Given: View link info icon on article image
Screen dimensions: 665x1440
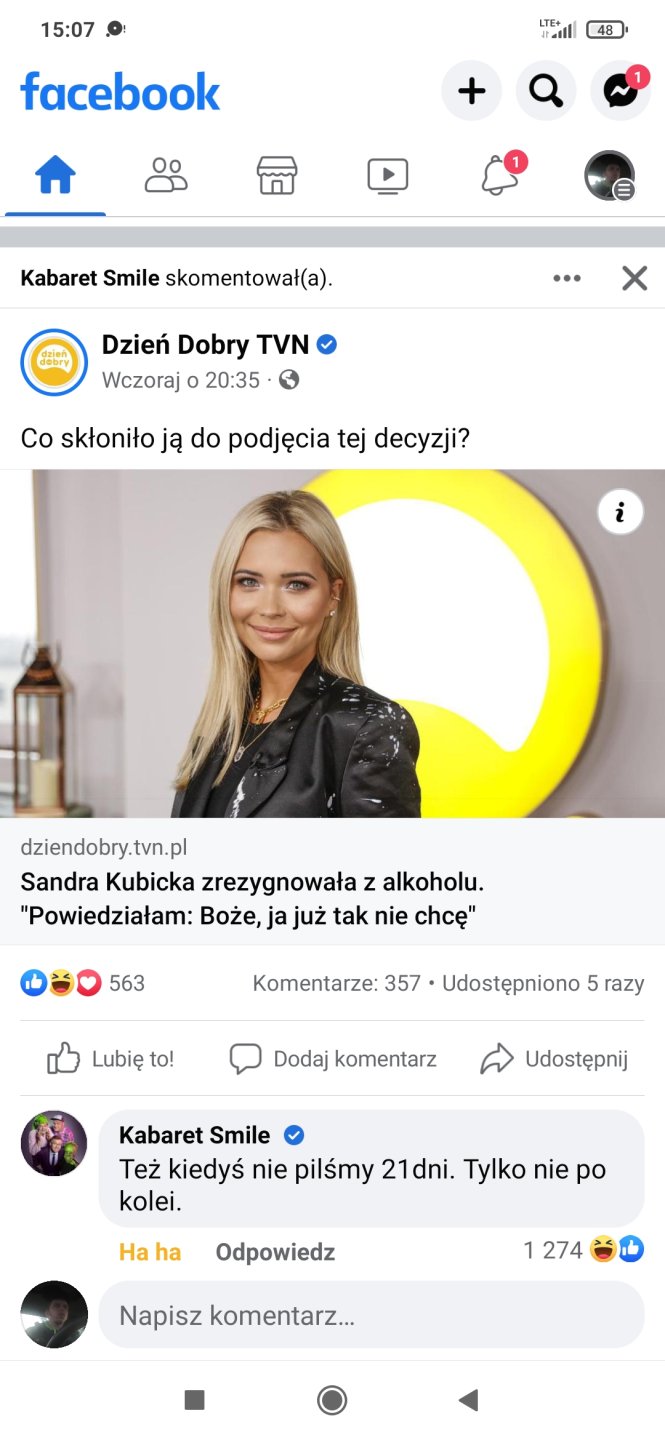Looking at the screenshot, I should click(620, 513).
